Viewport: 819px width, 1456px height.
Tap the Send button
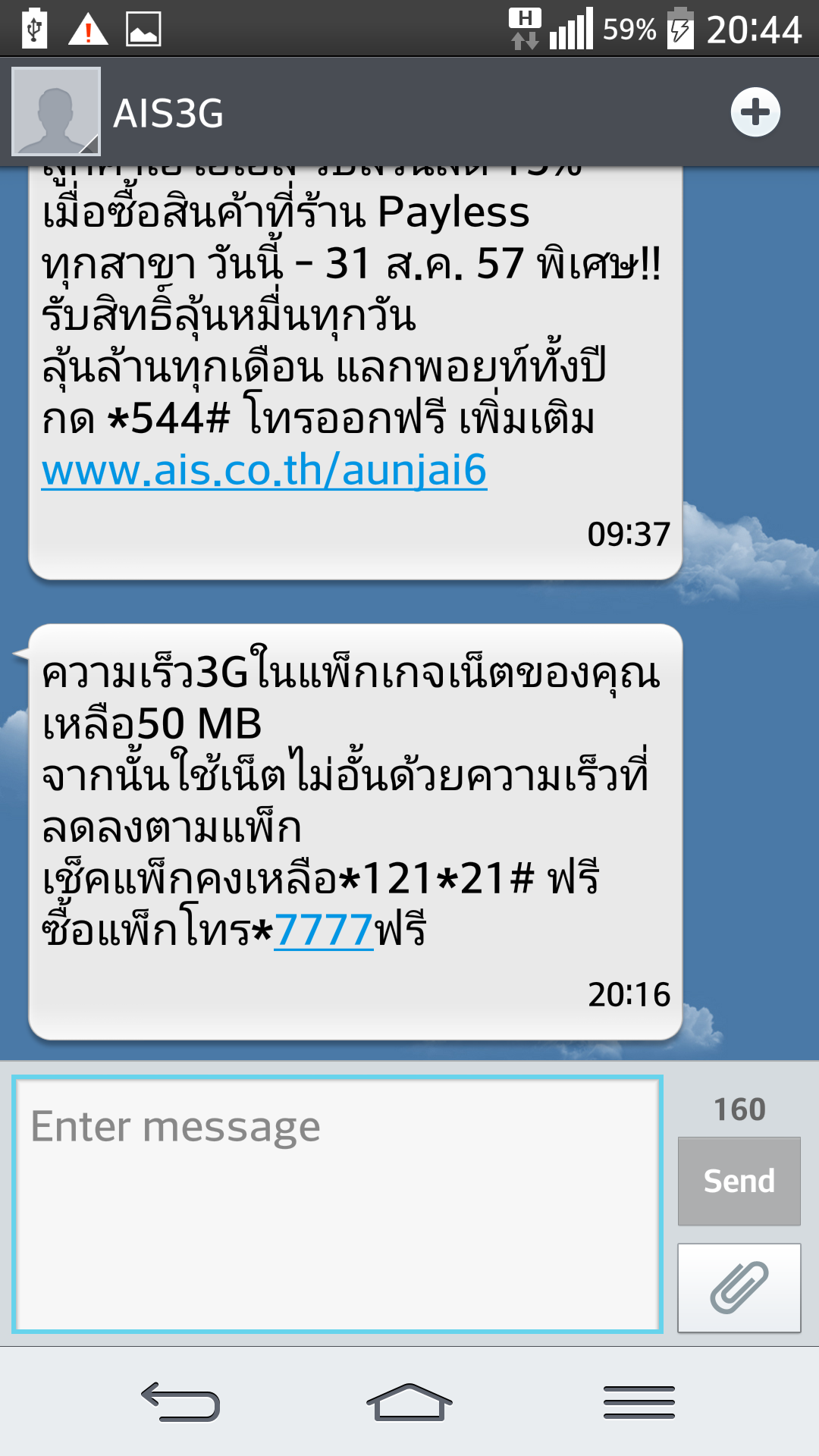tap(739, 1181)
